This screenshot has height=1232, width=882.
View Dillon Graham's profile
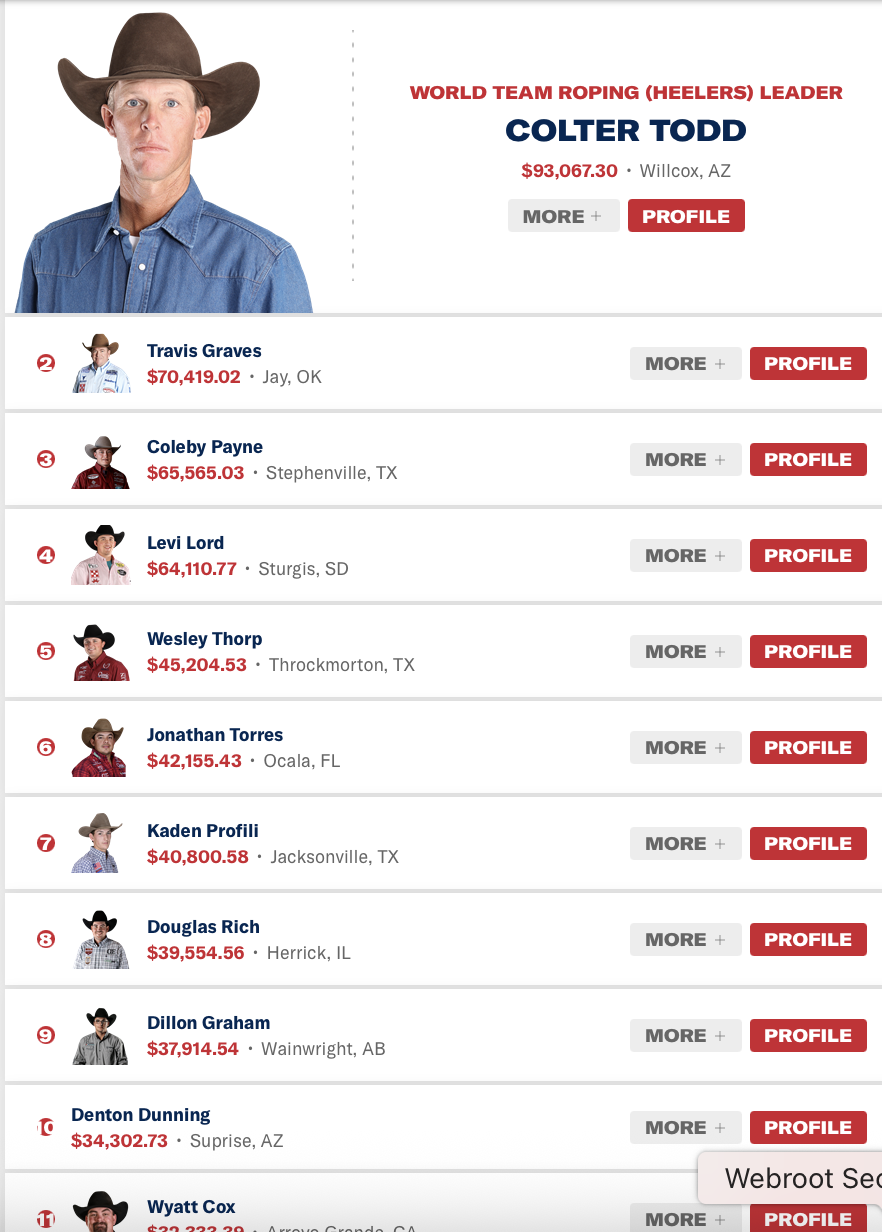[x=807, y=1036]
